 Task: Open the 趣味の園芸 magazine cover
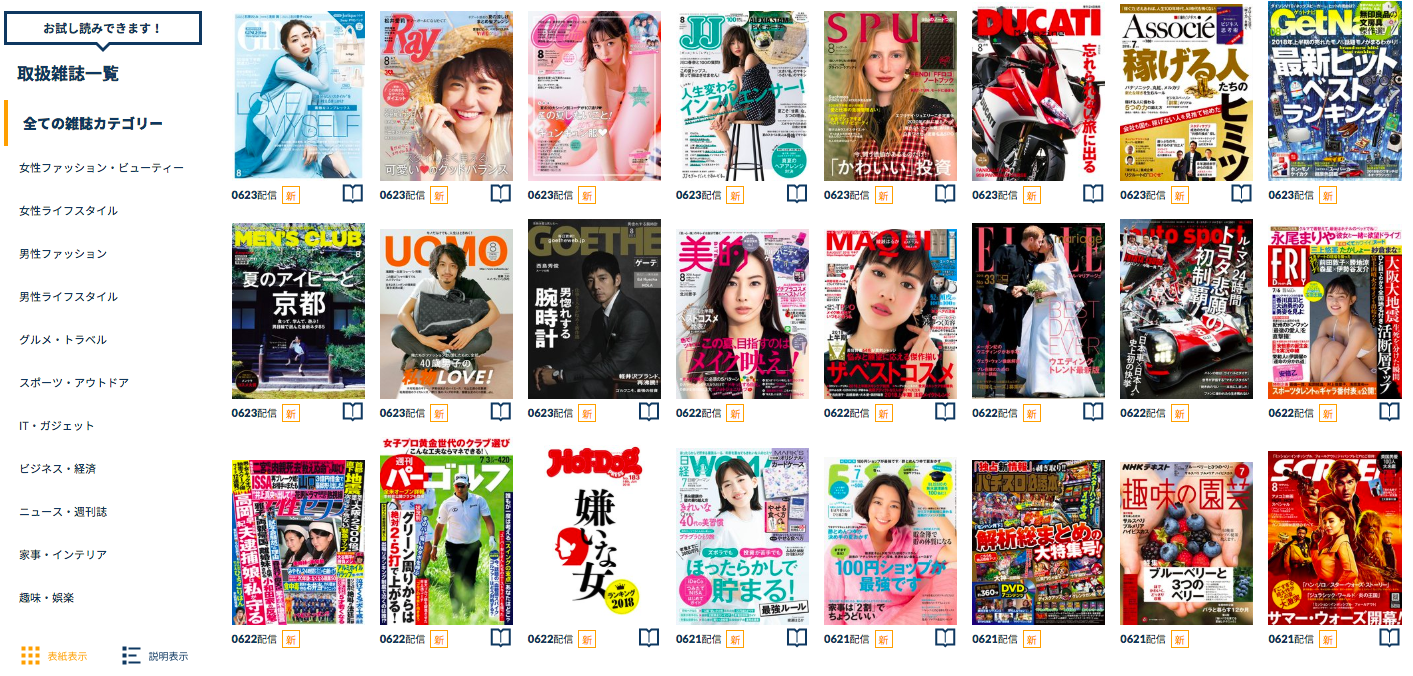point(1186,540)
